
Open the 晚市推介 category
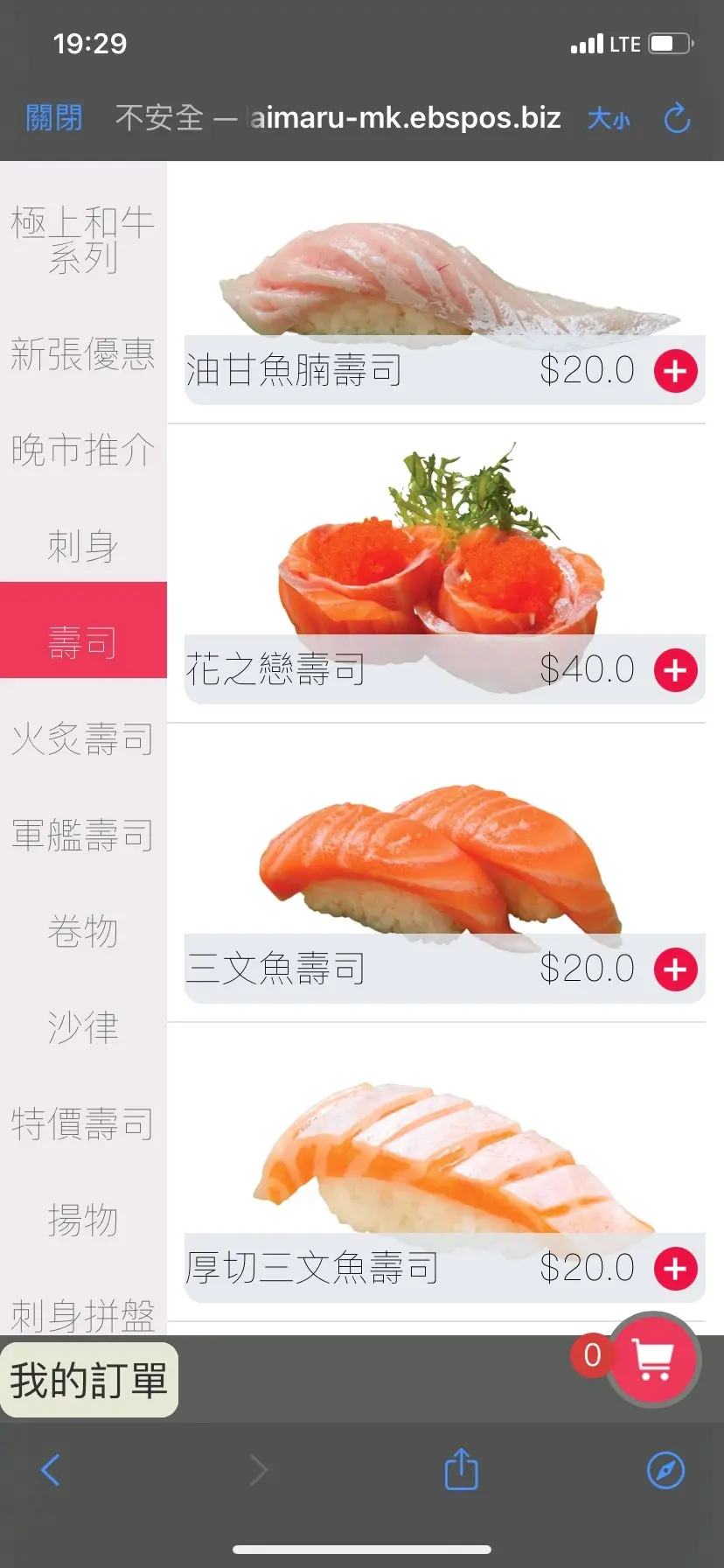[x=83, y=450]
